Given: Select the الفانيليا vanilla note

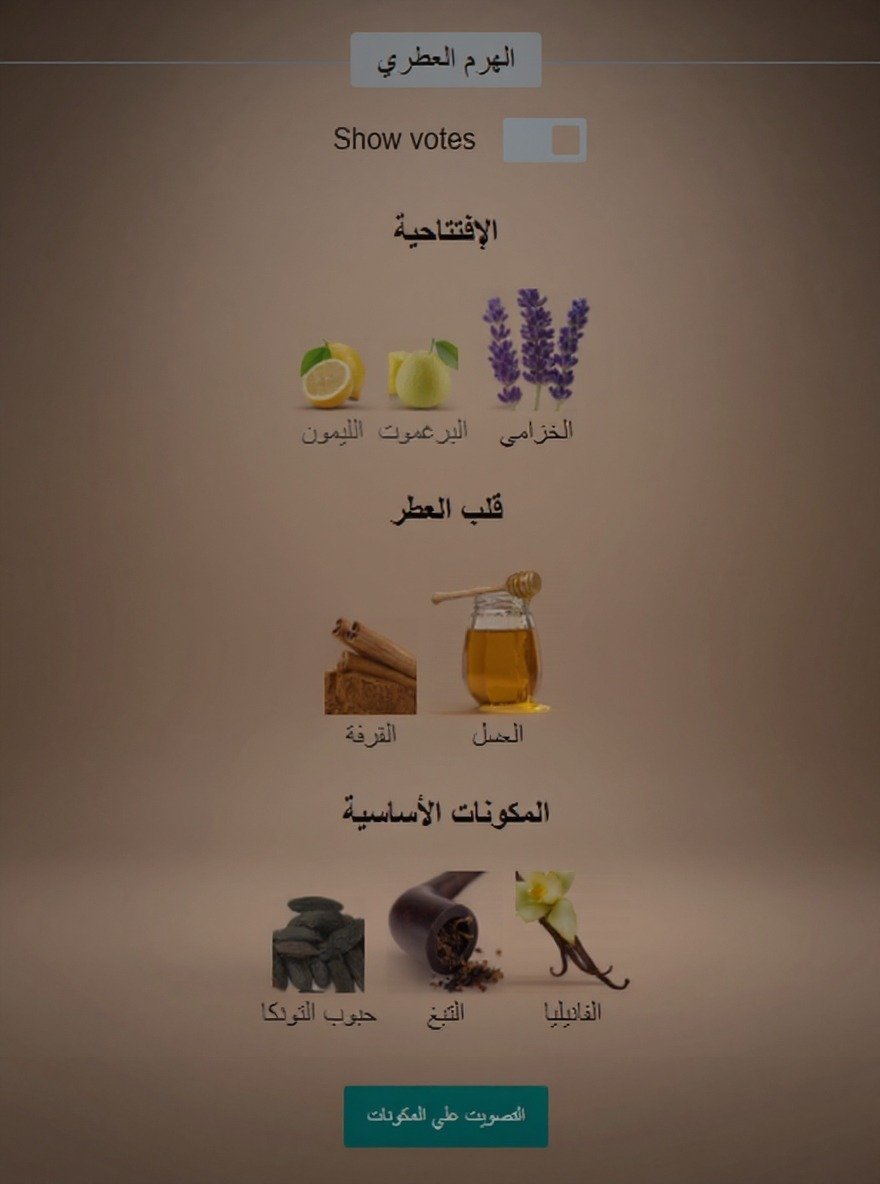Looking at the screenshot, I should click(570, 932).
